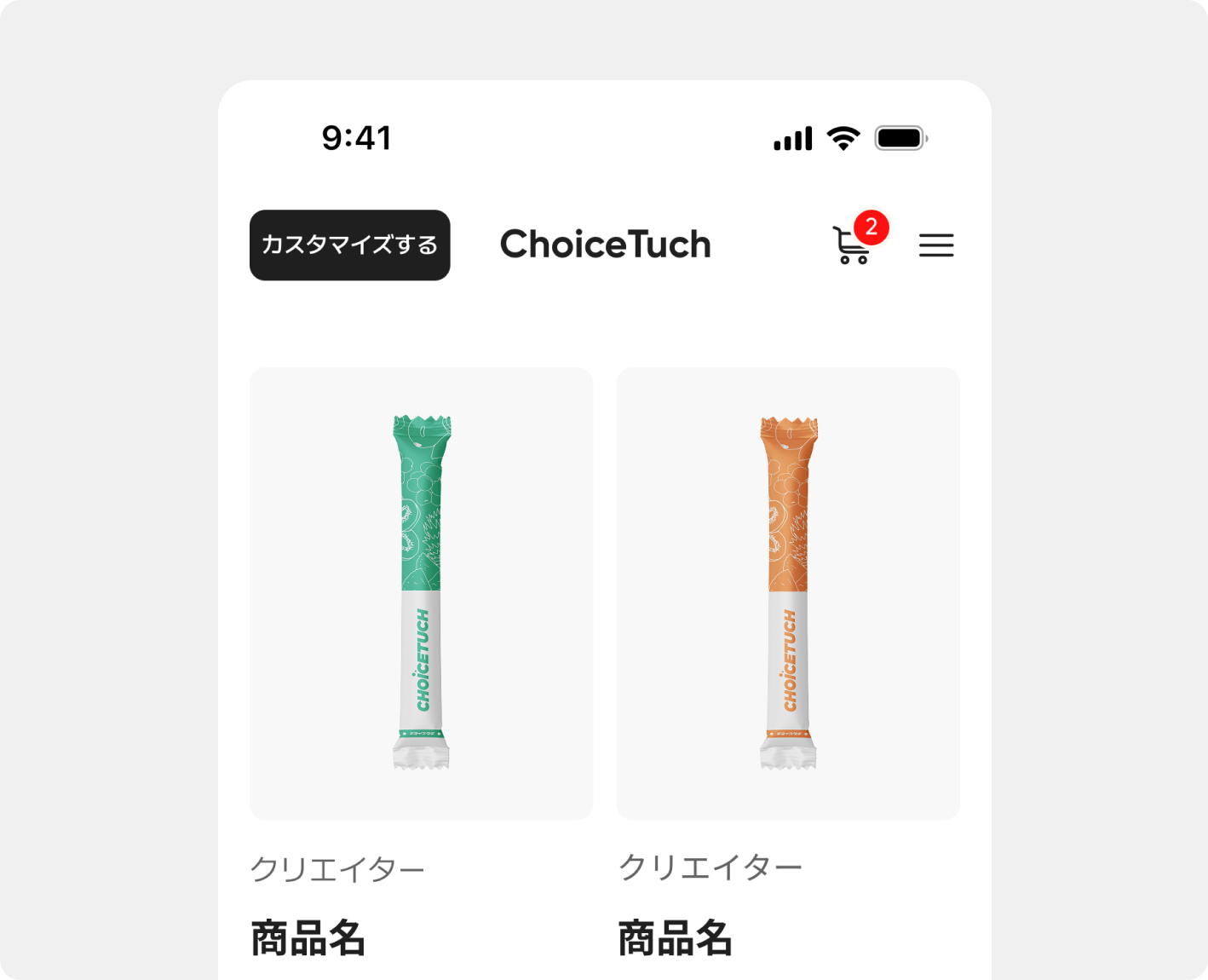
Task: Open the shopping cart
Action: pos(852,245)
